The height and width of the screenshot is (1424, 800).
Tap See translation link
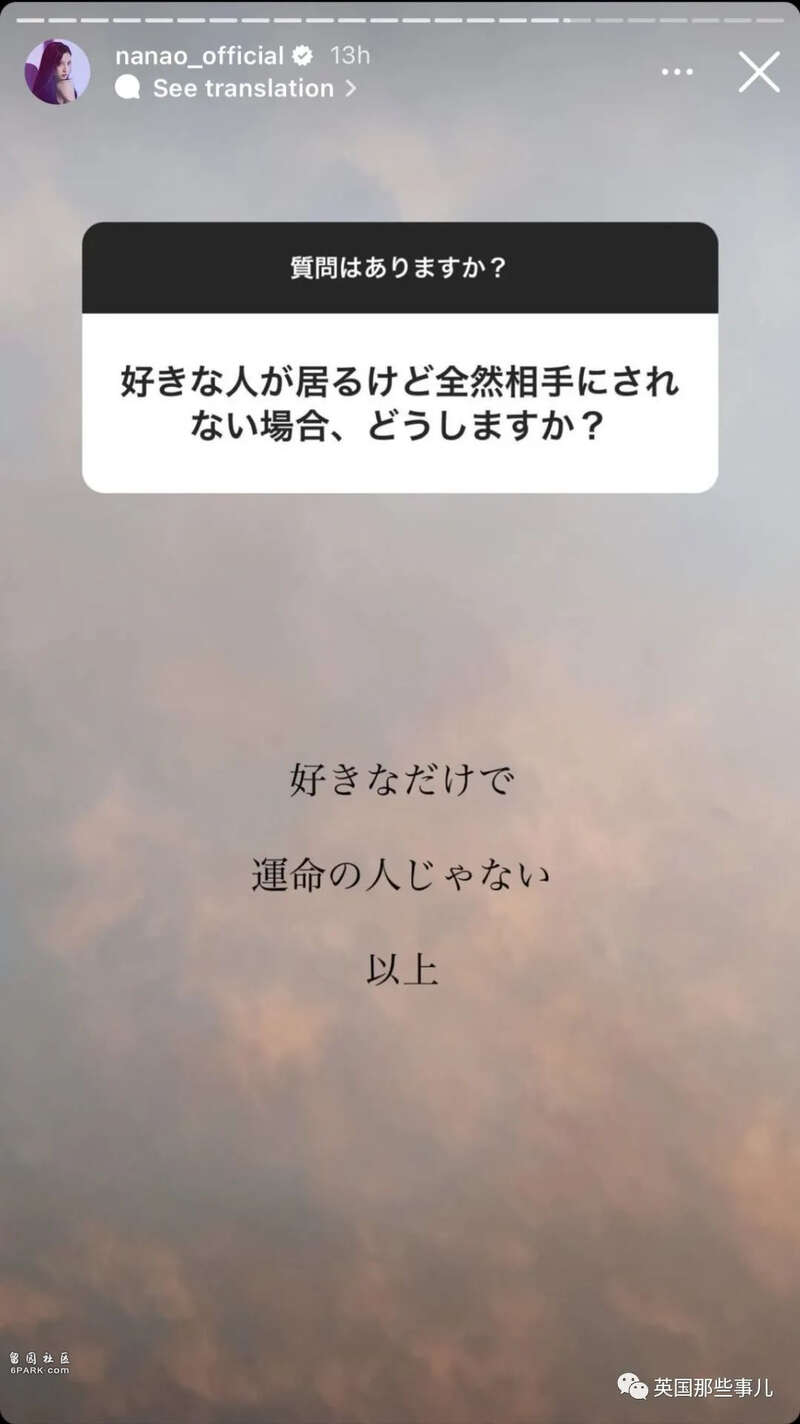pyautogui.click(x=242, y=88)
